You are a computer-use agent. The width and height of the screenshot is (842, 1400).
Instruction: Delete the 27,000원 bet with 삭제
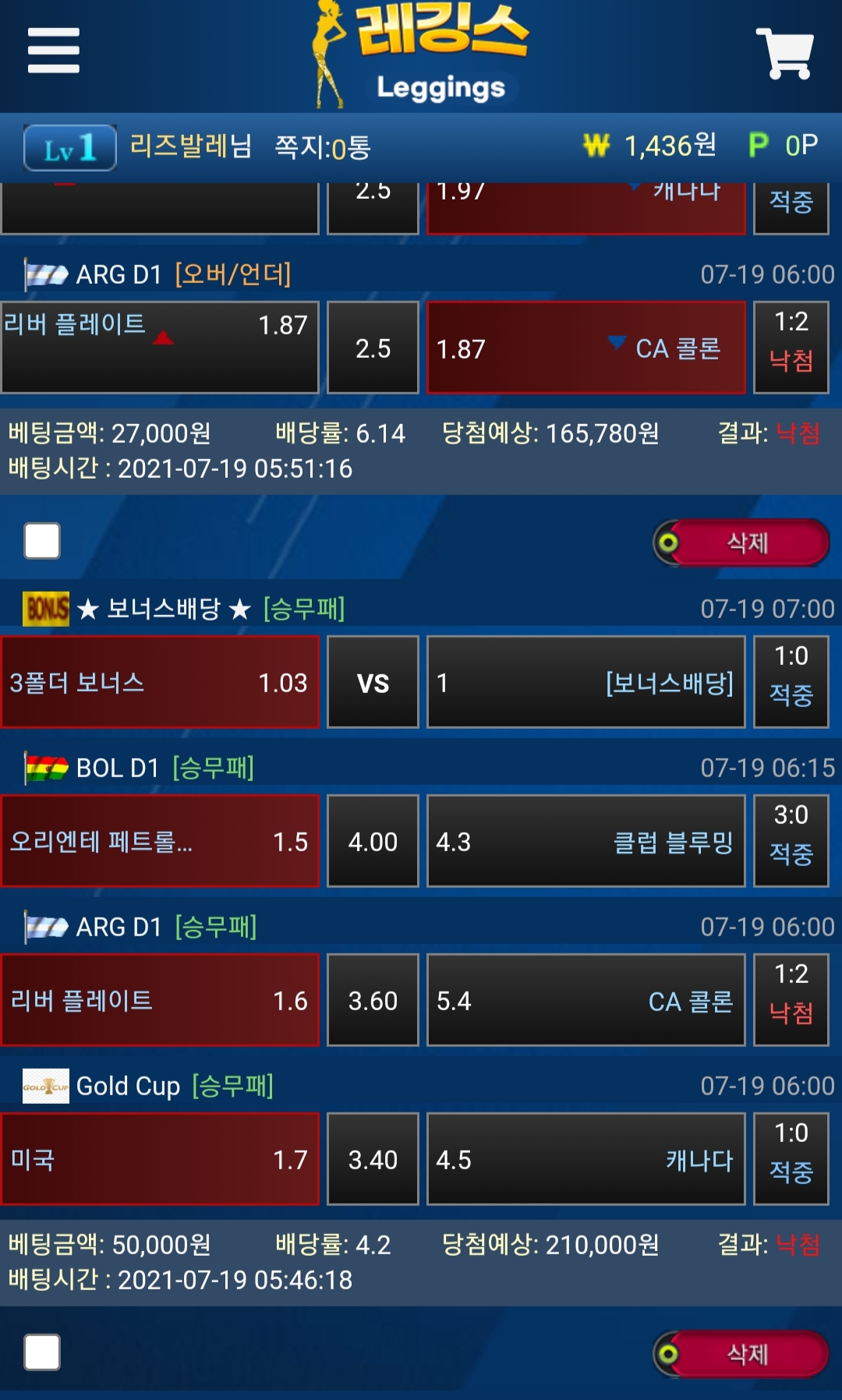pyautogui.click(x=741, y=543)
